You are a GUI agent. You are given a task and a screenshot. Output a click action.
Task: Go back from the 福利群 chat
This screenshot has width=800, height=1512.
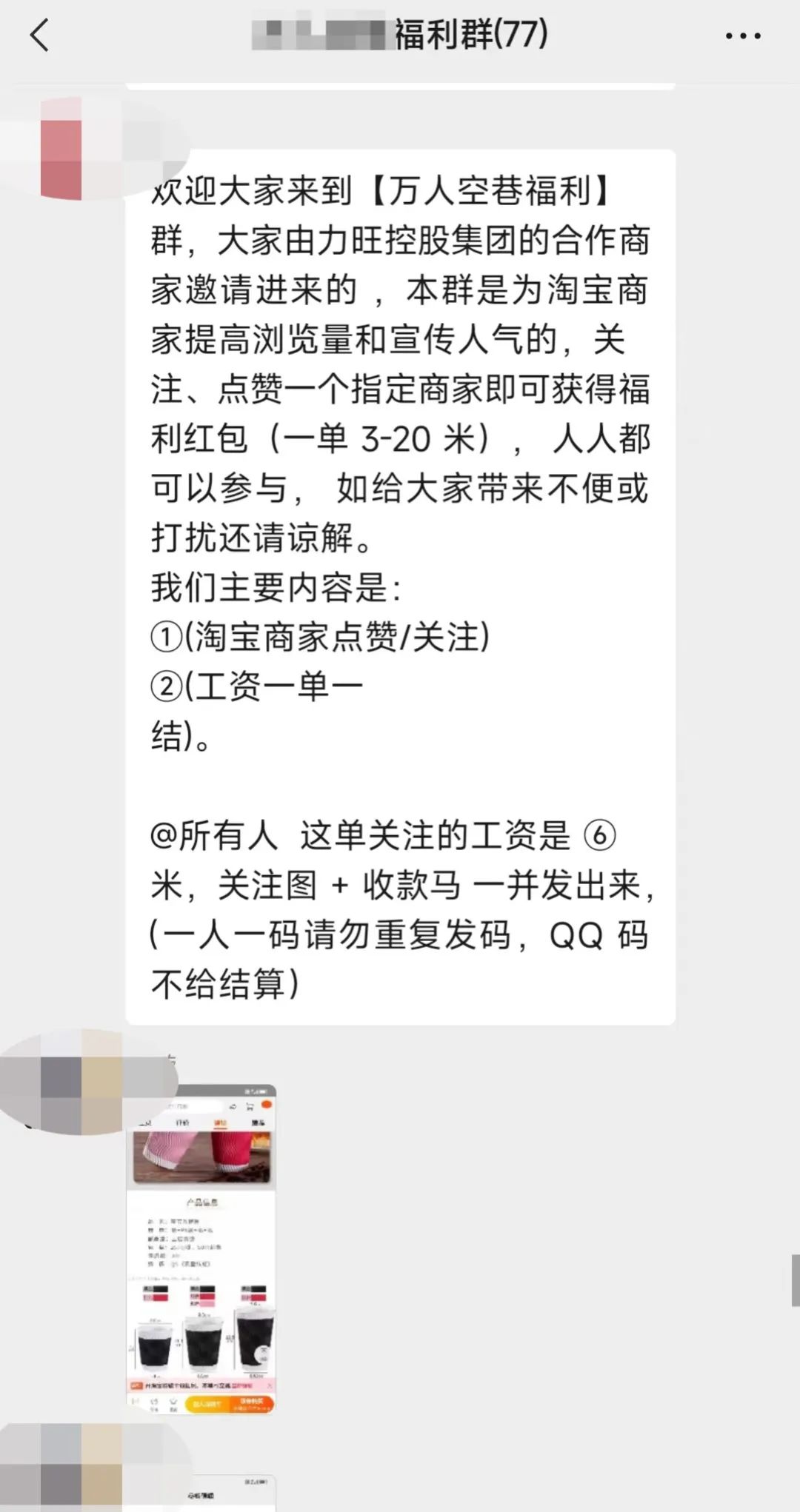click(39, 36)
